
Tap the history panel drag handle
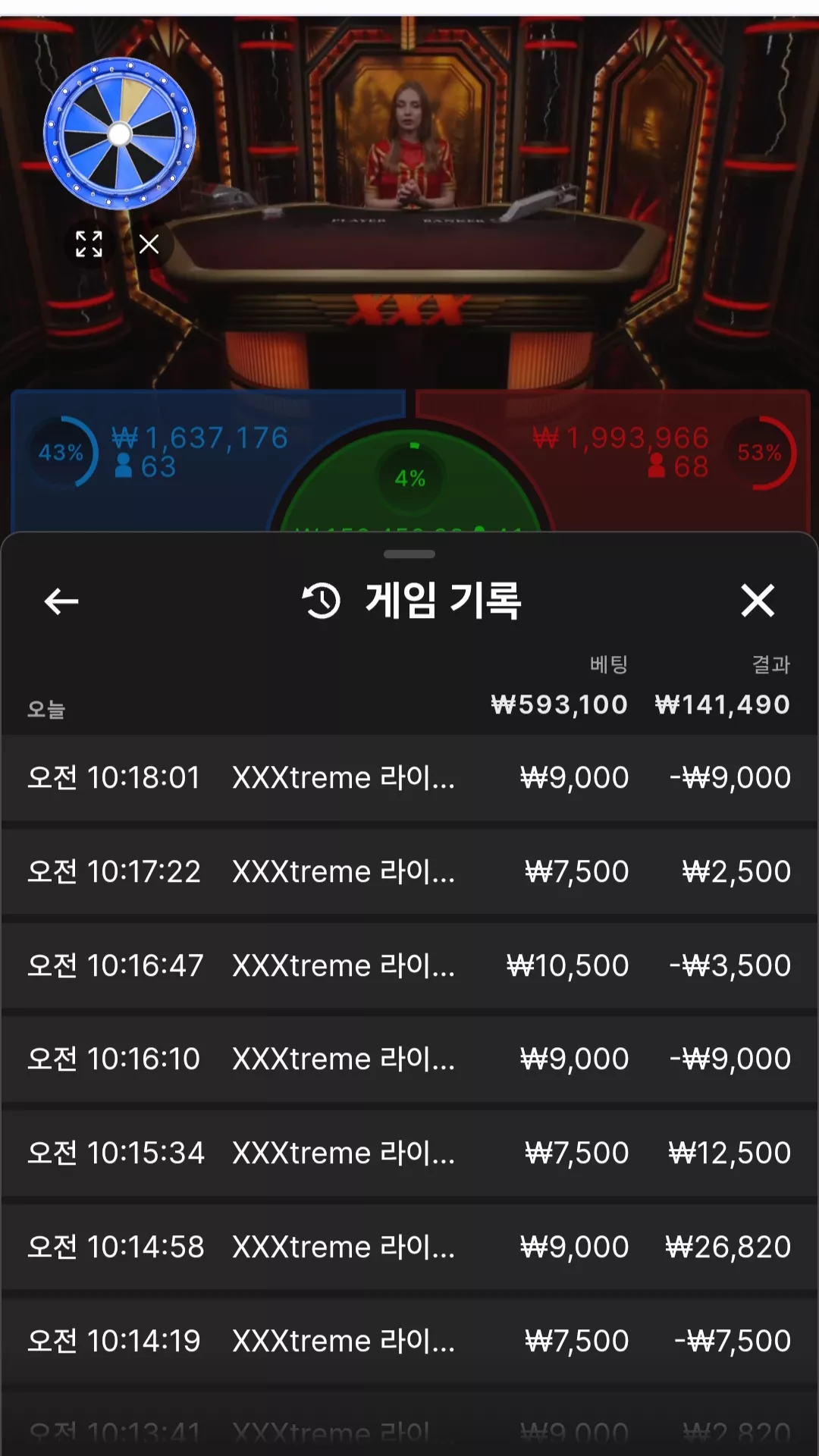coord(409,554)
